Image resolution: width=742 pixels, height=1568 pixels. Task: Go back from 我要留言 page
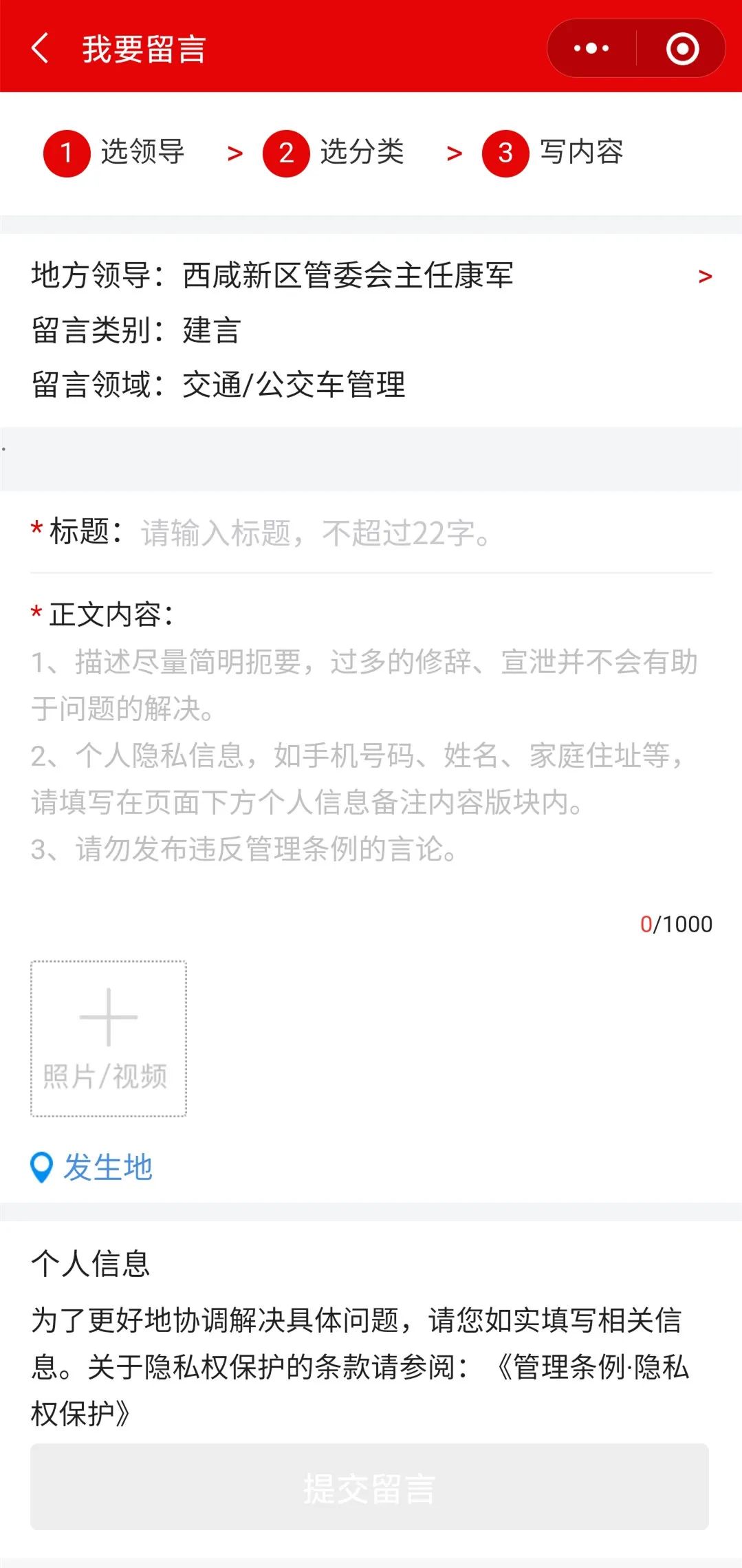41,48
